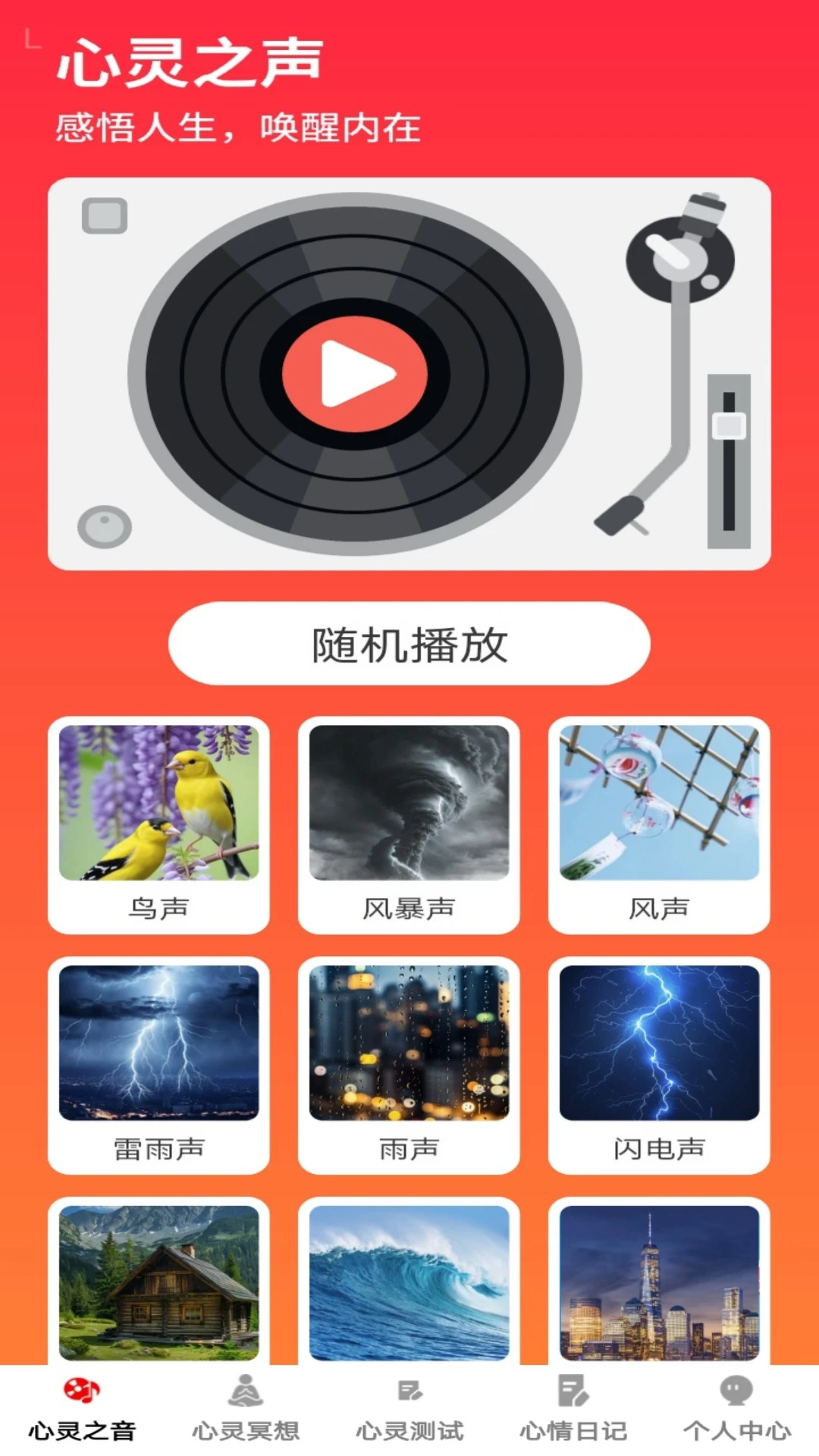Open the city skyline thumbnail
Viewport: 819px width, 1456px height.
pyautogui.click(x=659, y=1282)
